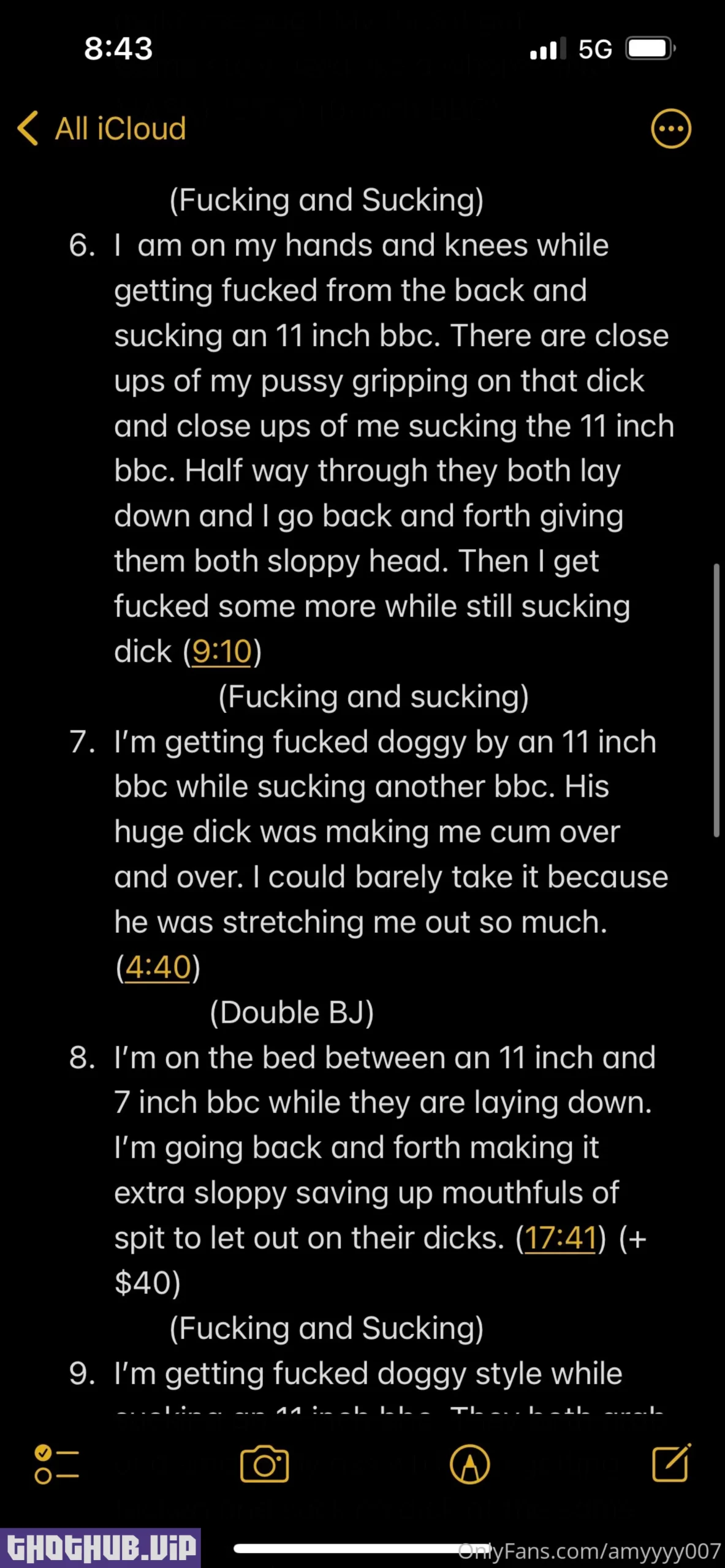Open the markup pen tool
The width and height of the screenshot is (725, 1568).
(x=469, y=1464)
